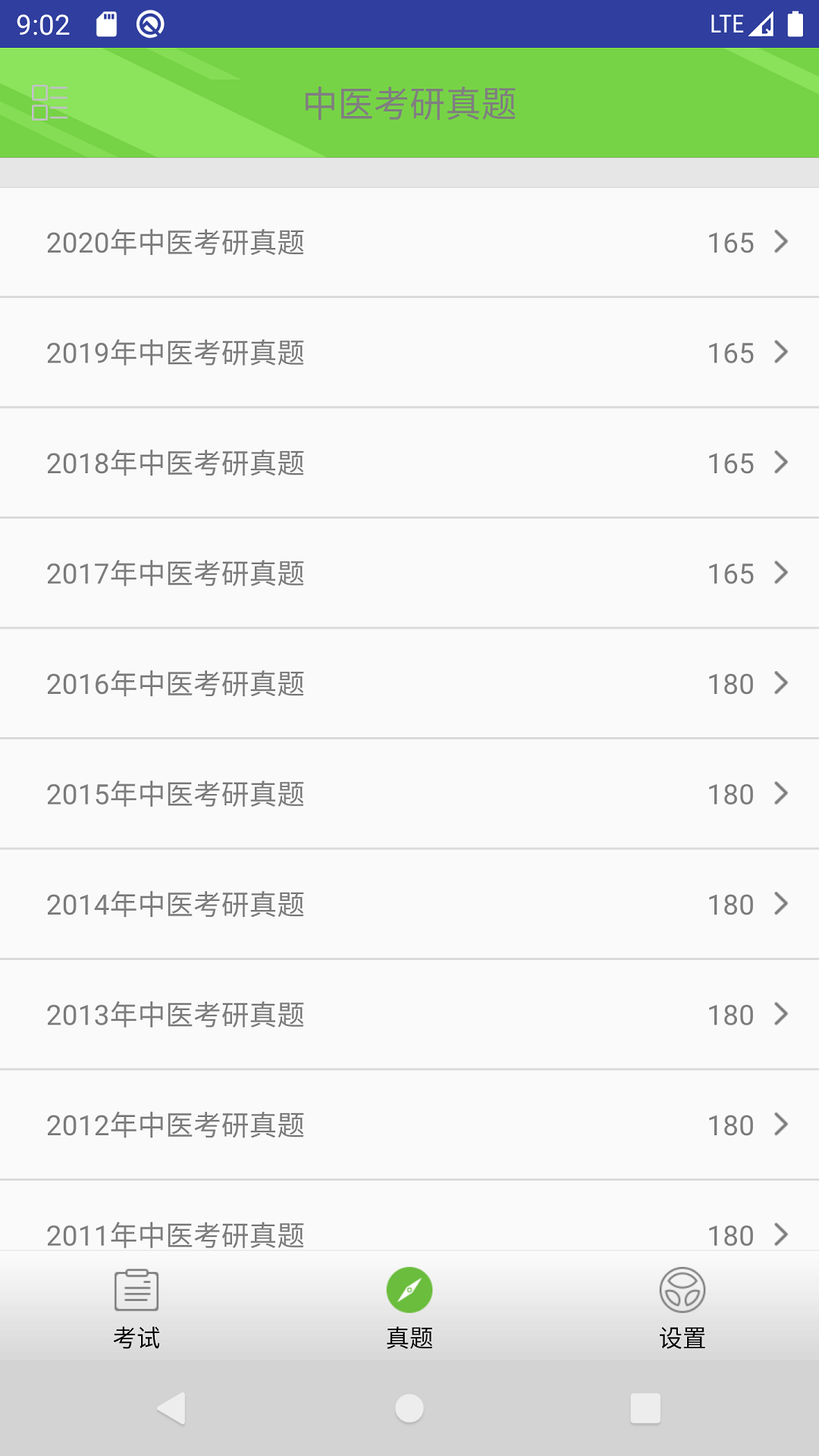Open the sidebar list menu icon

tap(50, 104)
